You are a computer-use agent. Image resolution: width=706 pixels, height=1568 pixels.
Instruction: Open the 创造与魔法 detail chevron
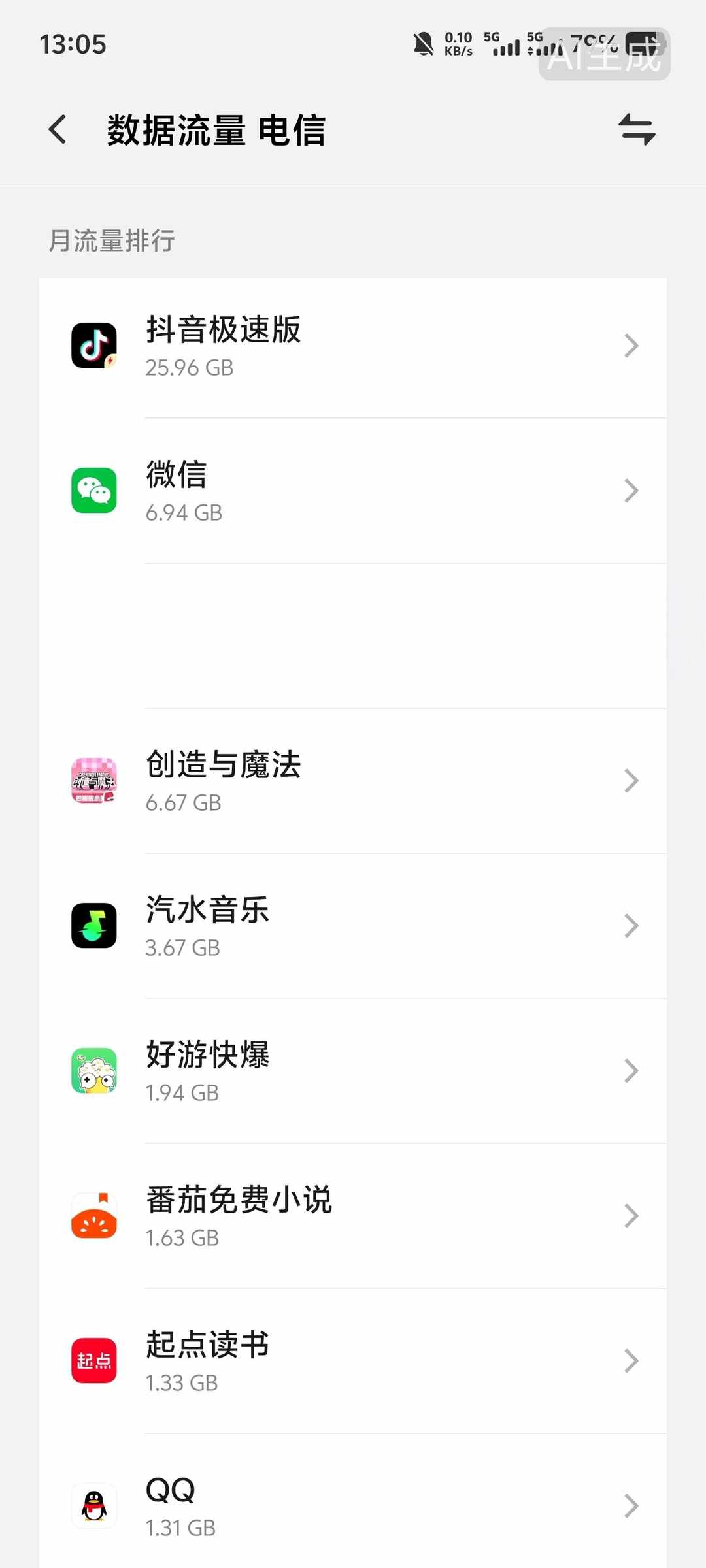point(631,781)
